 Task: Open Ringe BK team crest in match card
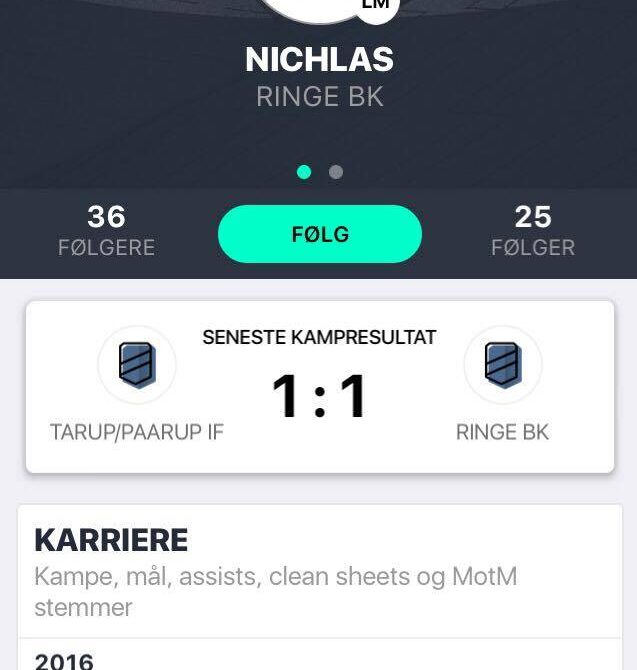502,365
